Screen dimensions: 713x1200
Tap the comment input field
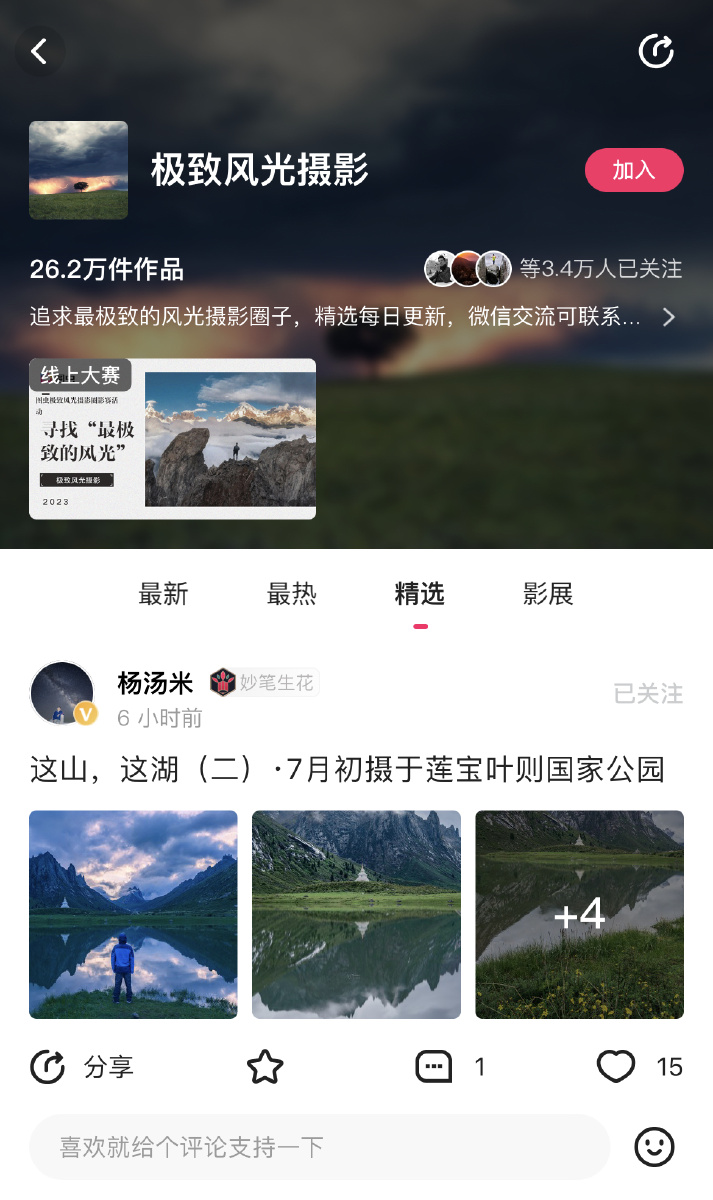(x=320, y=1146)
